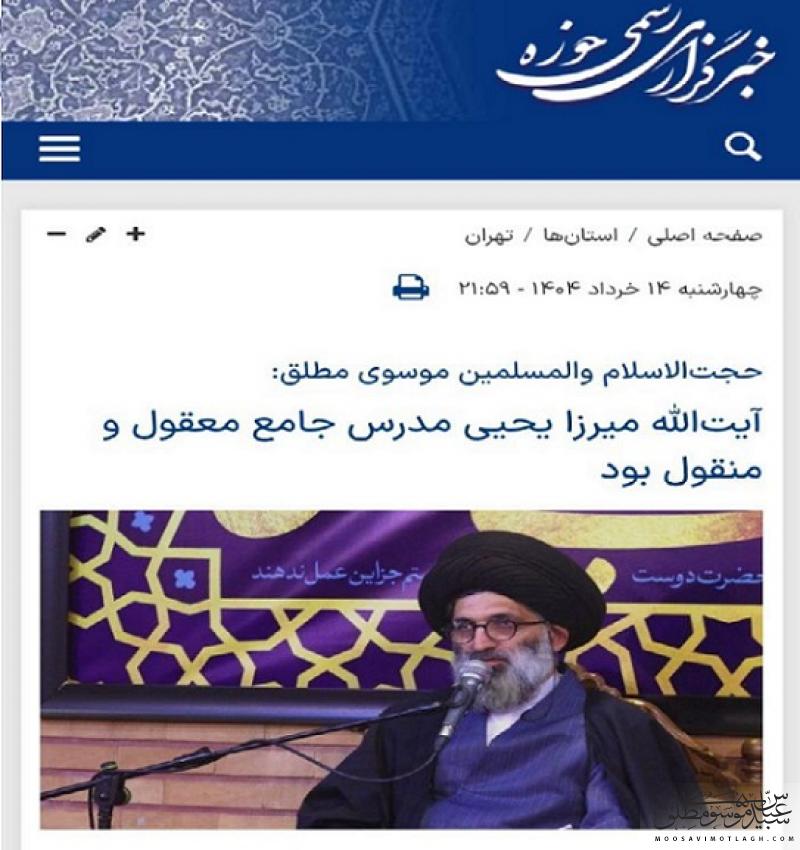Open the site search

point(742,148)
